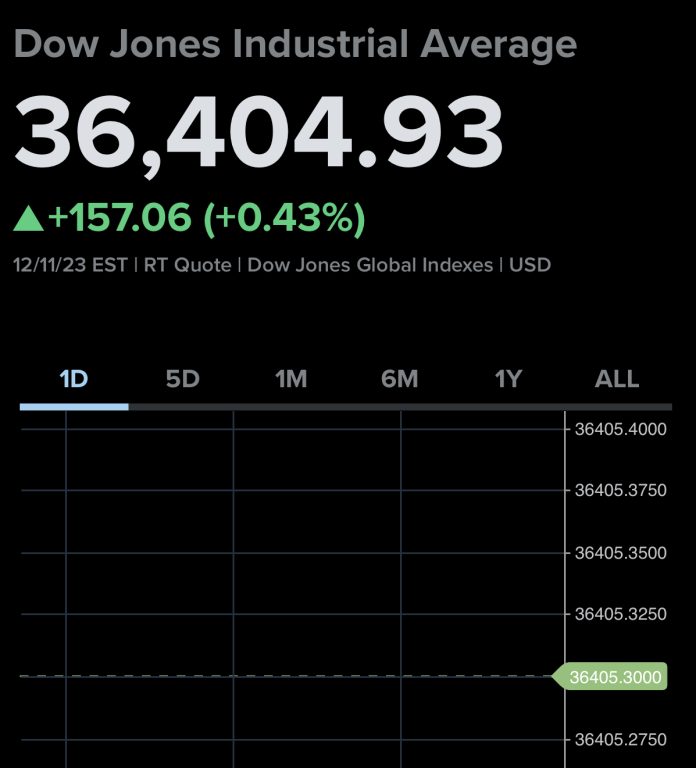Viewport: 696px width, 768px height.
Task: Show ALL price history
Action: 616,380
